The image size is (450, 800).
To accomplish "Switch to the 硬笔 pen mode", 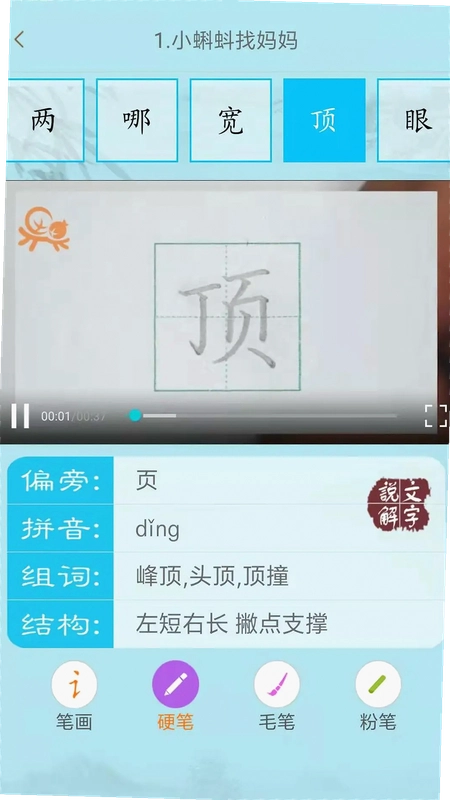I will tap(176, 696).
